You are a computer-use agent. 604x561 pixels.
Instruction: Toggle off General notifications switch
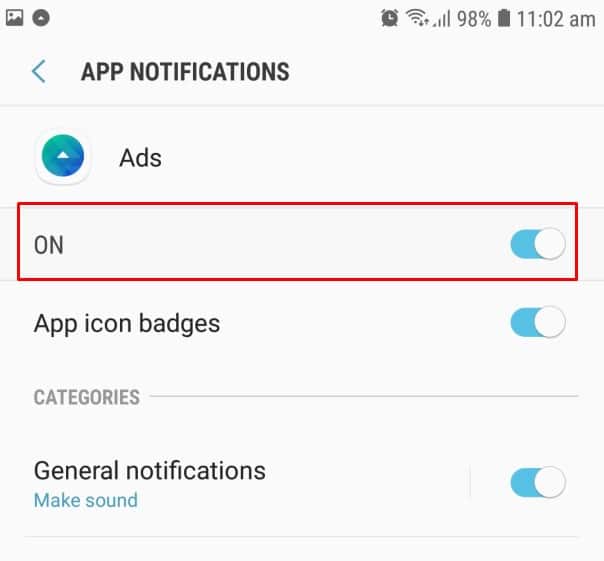coord(537,482)
